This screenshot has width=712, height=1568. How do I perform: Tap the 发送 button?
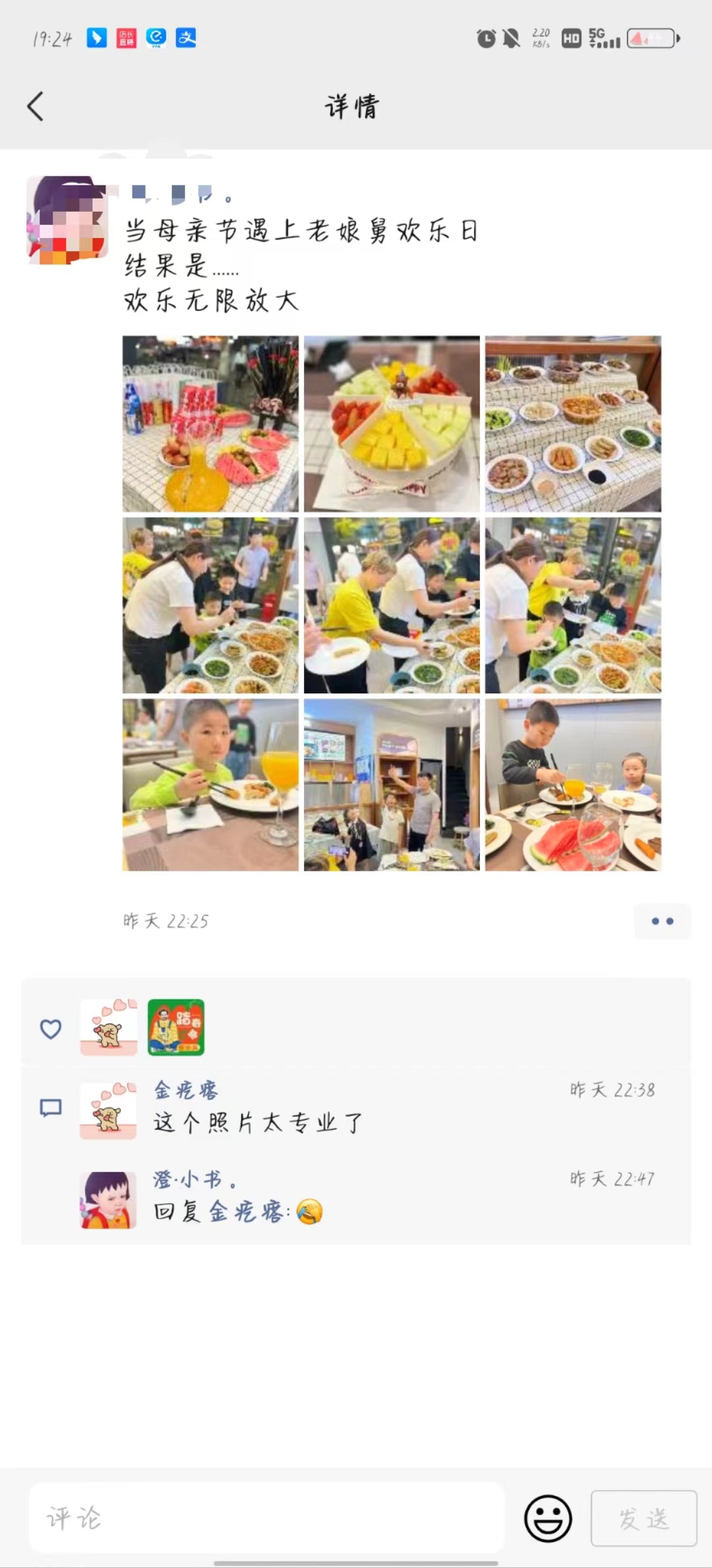[x=643, y=1518]
